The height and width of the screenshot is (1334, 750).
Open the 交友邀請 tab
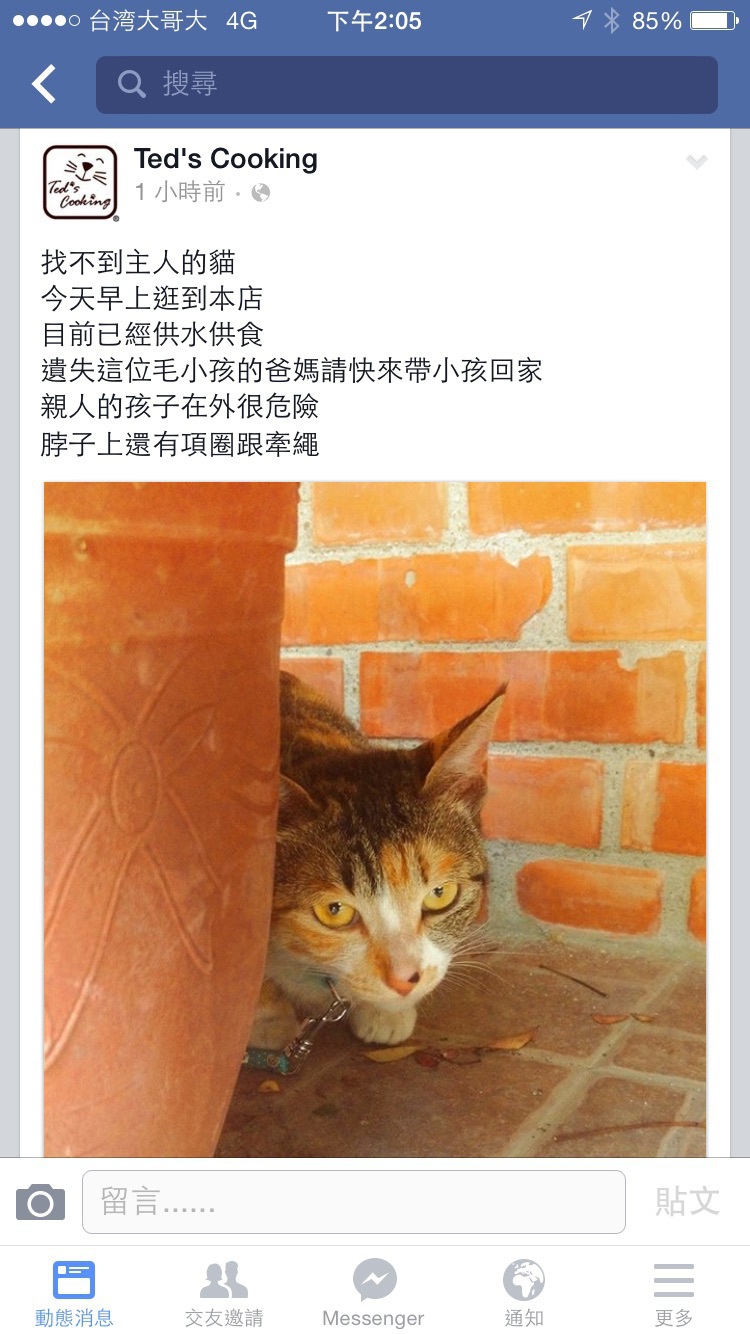(x=224, y=1292)
